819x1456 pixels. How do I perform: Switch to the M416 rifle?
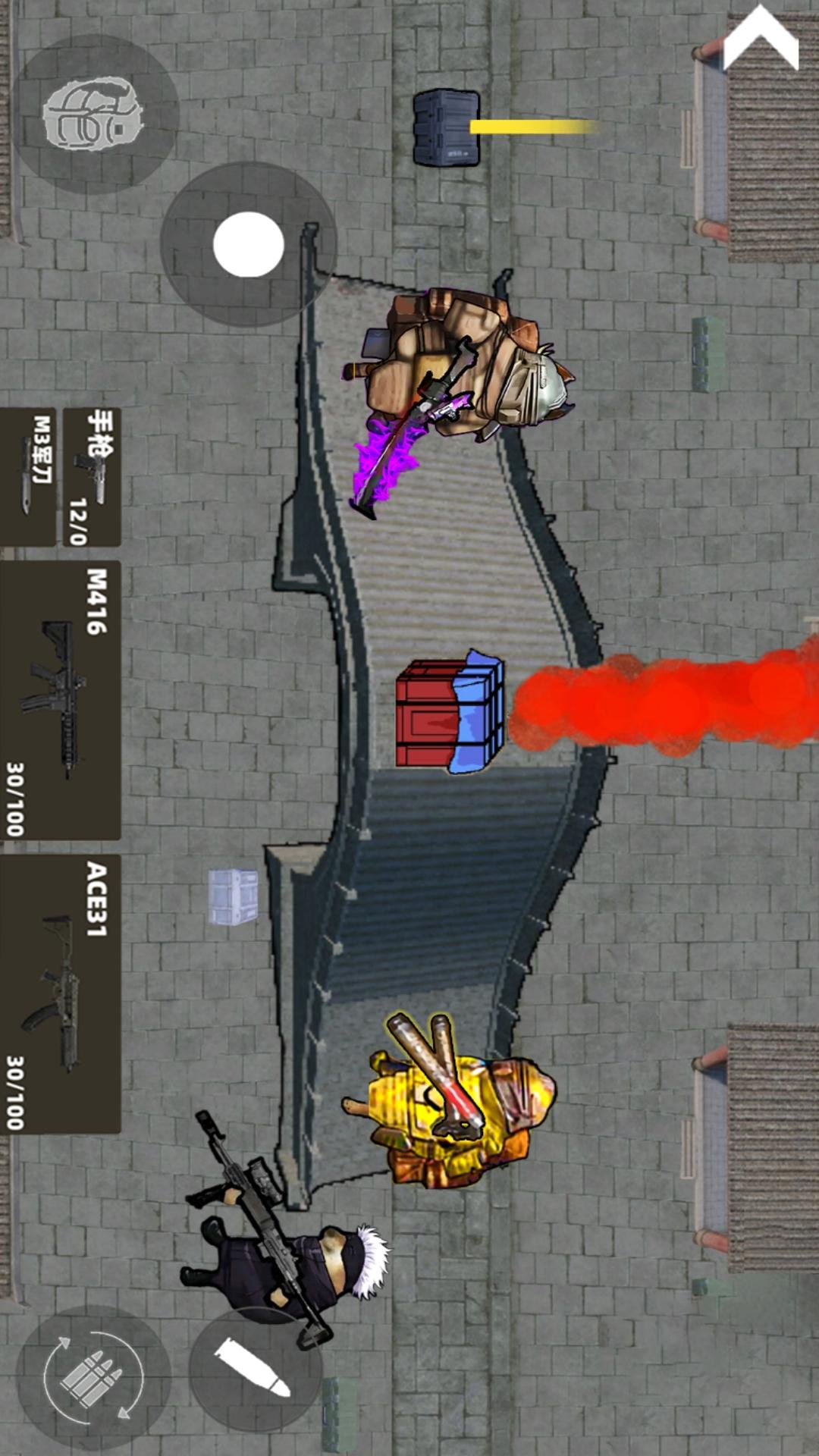61,700
